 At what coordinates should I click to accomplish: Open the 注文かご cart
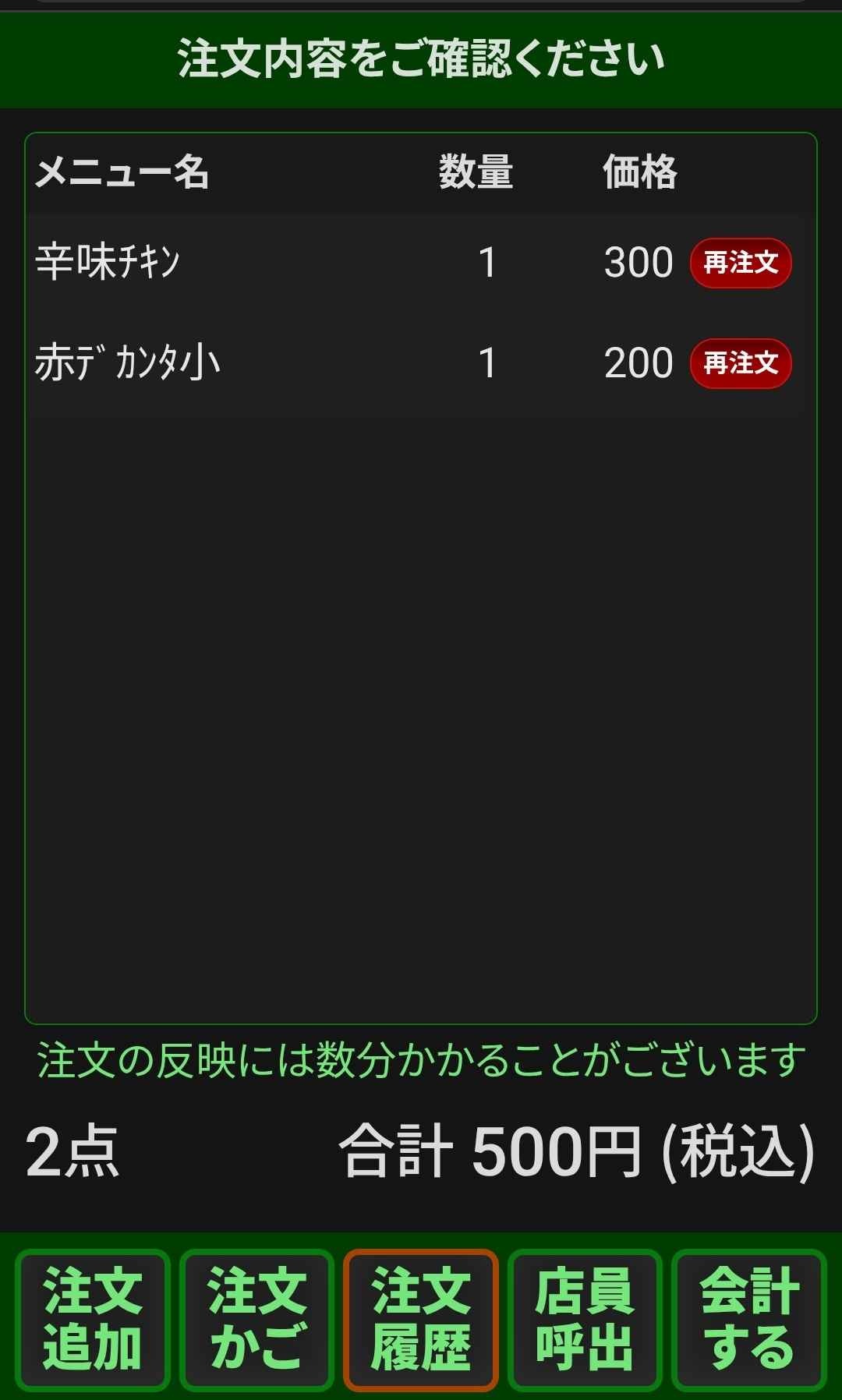point(256,1320)
